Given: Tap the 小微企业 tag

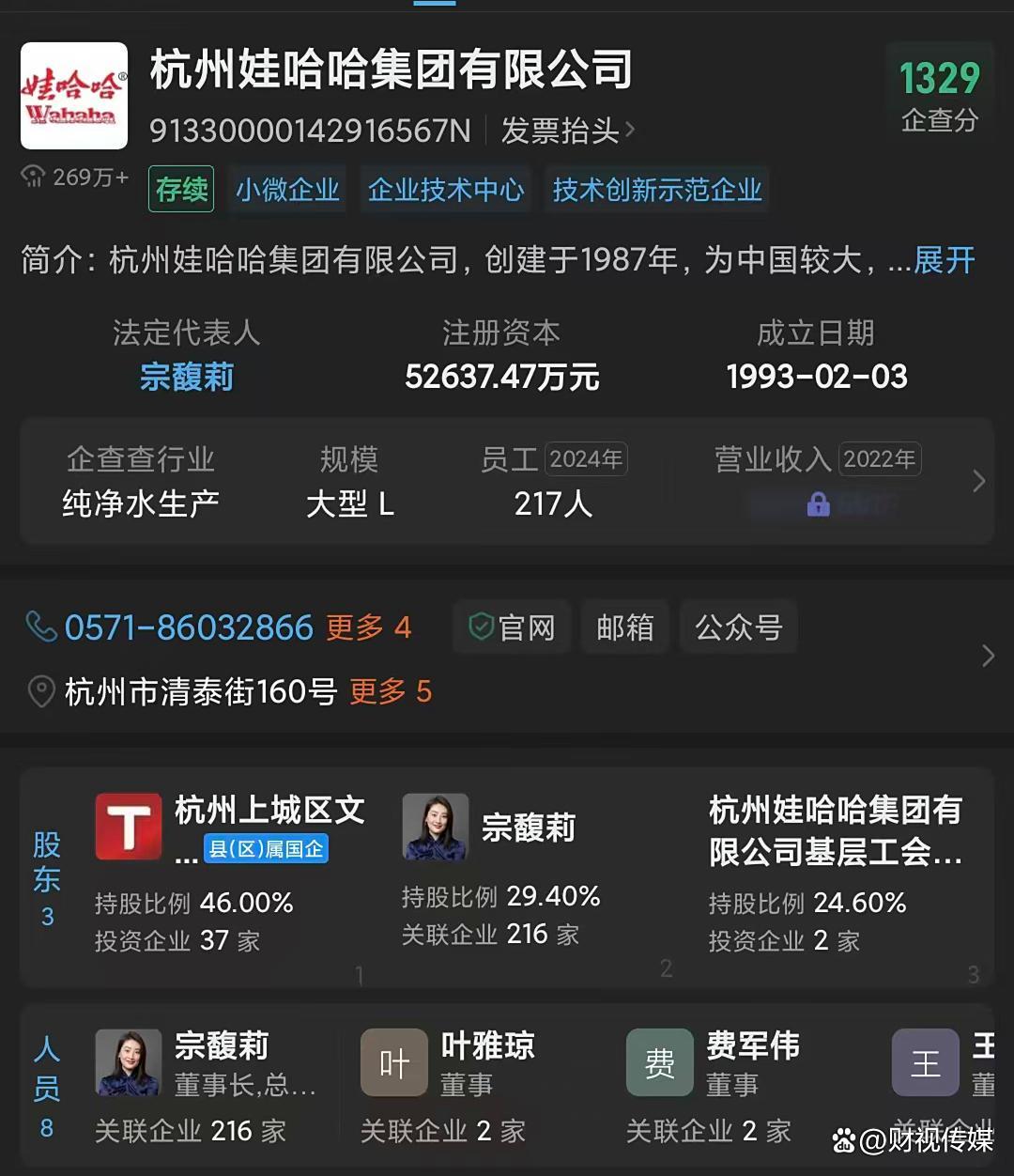Looking at the screenshot, I should (x=287, y=190).
